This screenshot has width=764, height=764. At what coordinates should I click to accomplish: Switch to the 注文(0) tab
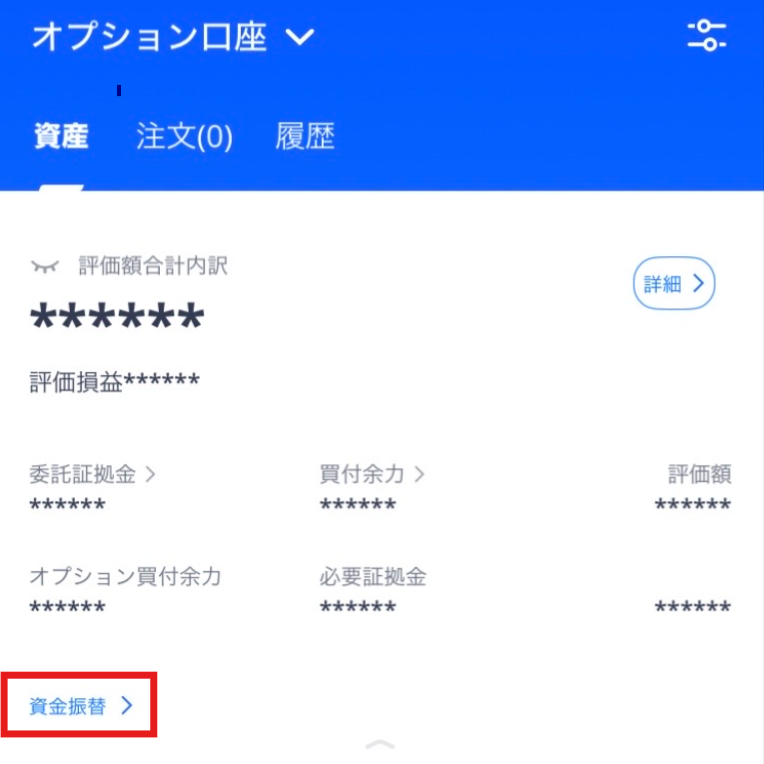(184, 137)
